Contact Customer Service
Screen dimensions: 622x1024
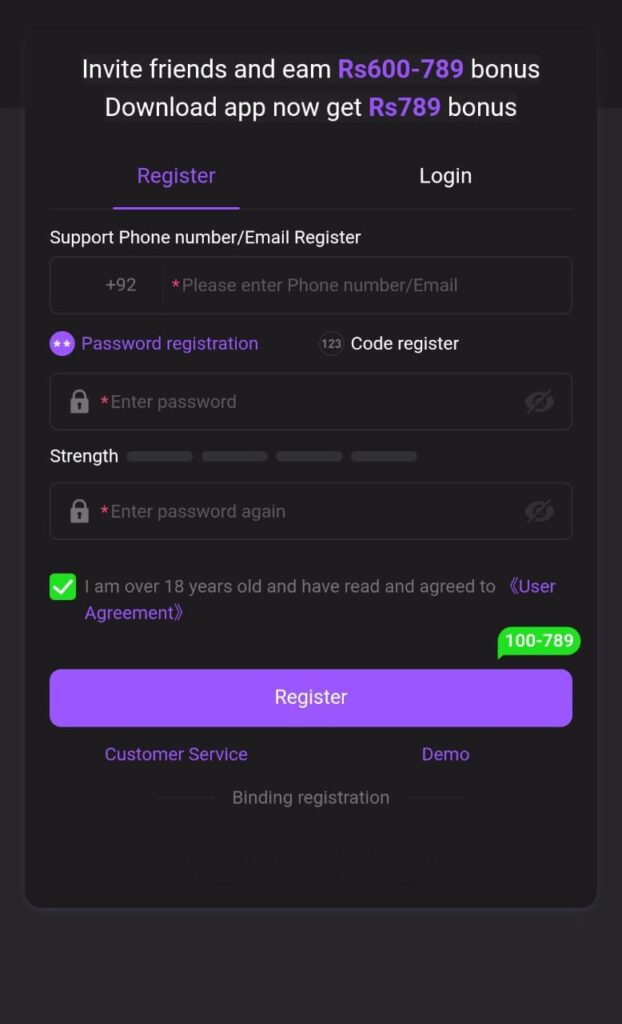[x=176, y=754]
